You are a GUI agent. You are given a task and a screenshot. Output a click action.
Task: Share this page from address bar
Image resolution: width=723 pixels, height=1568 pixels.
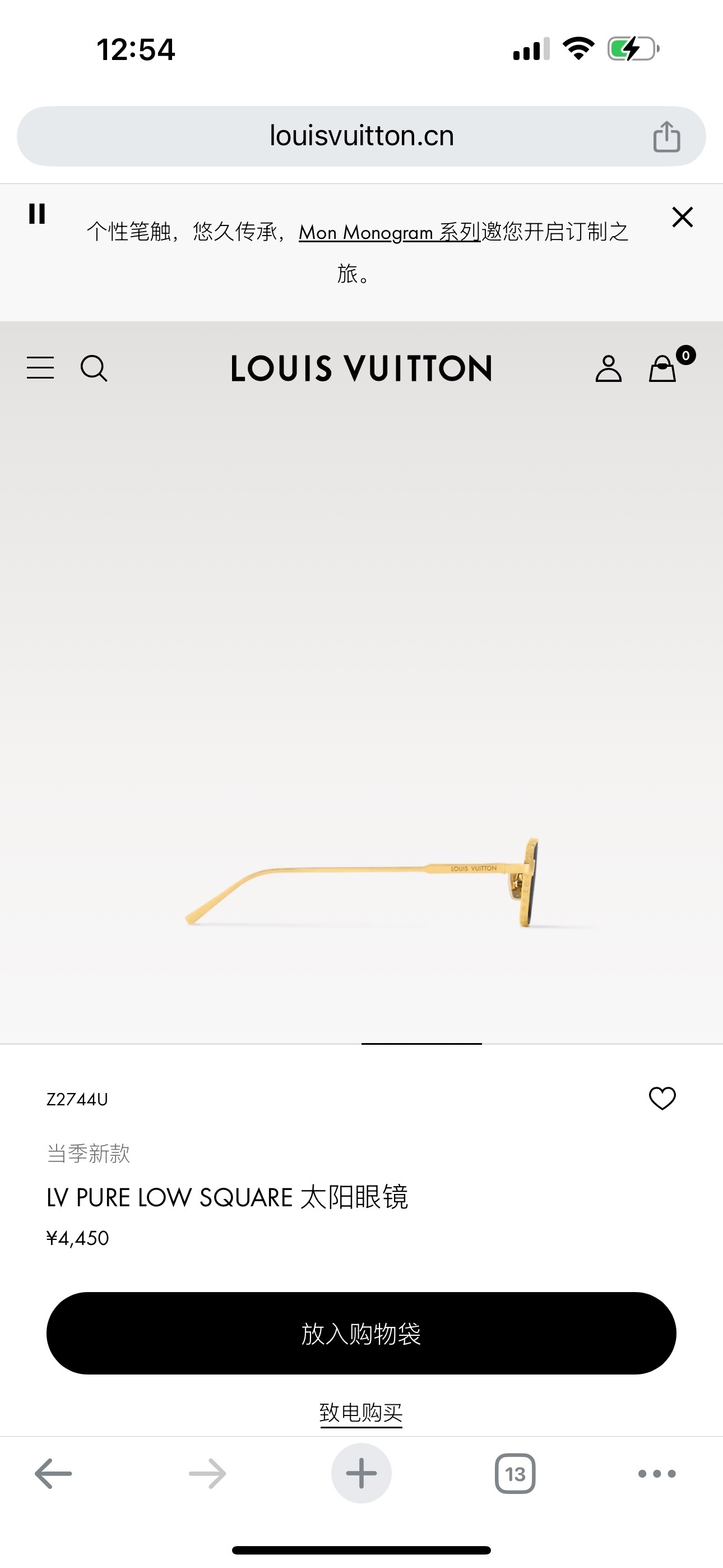(x=666, y=136)
